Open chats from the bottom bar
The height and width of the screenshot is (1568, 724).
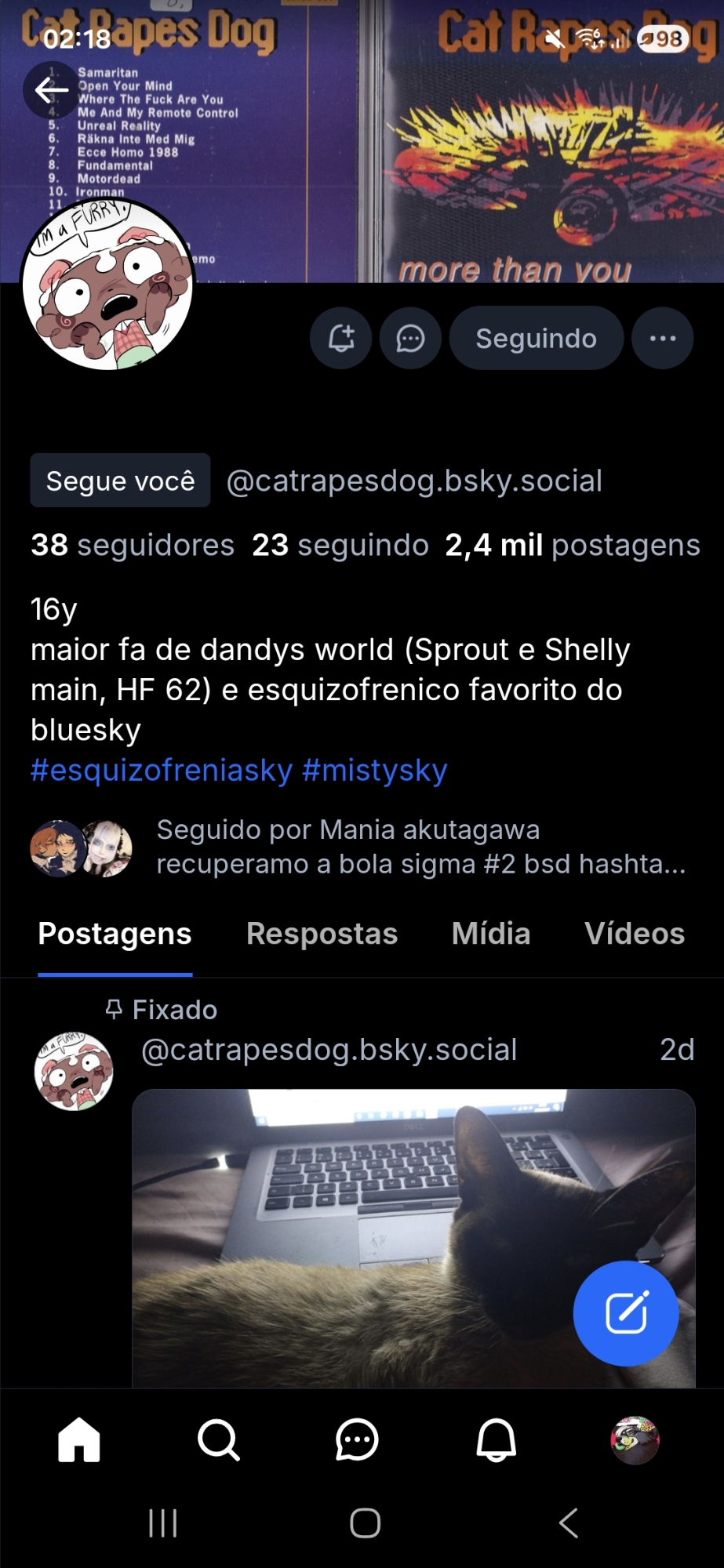coord(357,1440)
